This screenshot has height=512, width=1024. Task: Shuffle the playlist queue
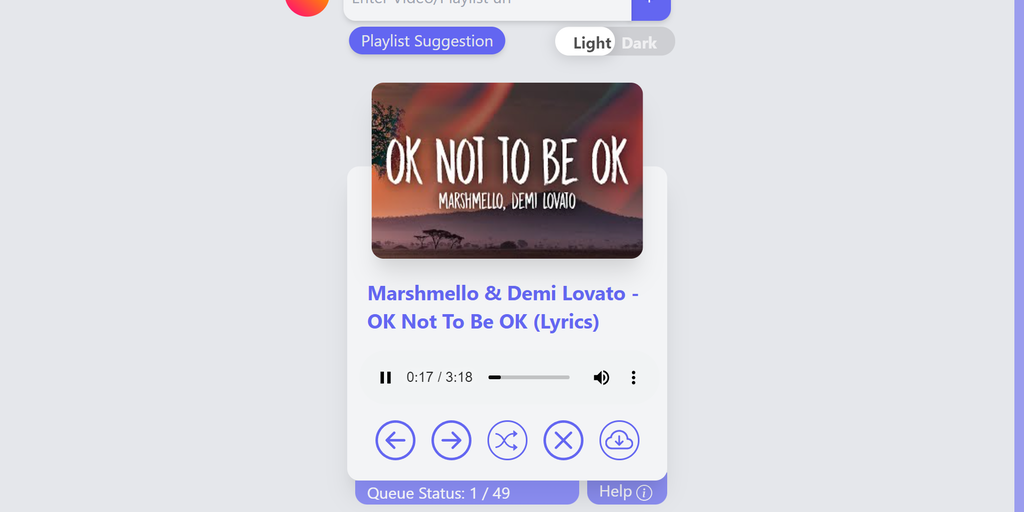click(507, 440)
